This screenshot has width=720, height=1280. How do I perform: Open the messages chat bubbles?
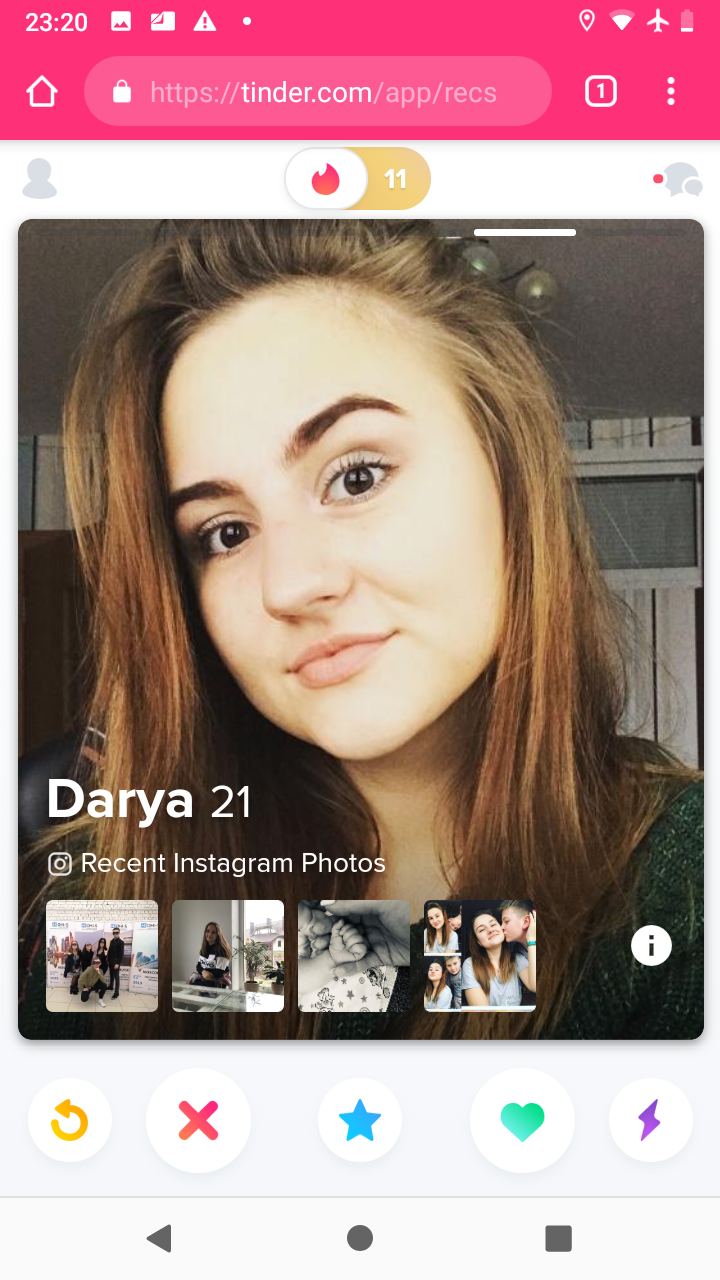point(679,179)
